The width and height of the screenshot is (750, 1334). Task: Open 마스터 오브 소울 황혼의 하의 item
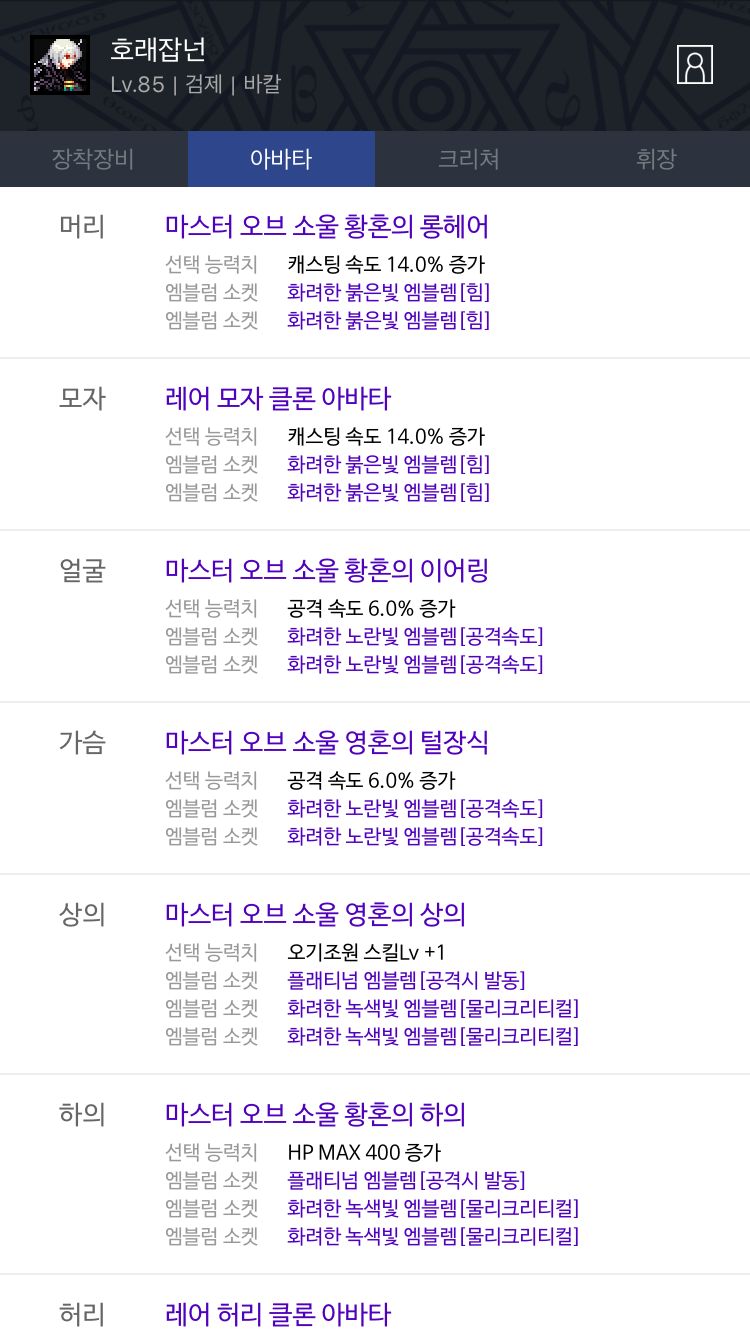click(x=315, y=1115)
